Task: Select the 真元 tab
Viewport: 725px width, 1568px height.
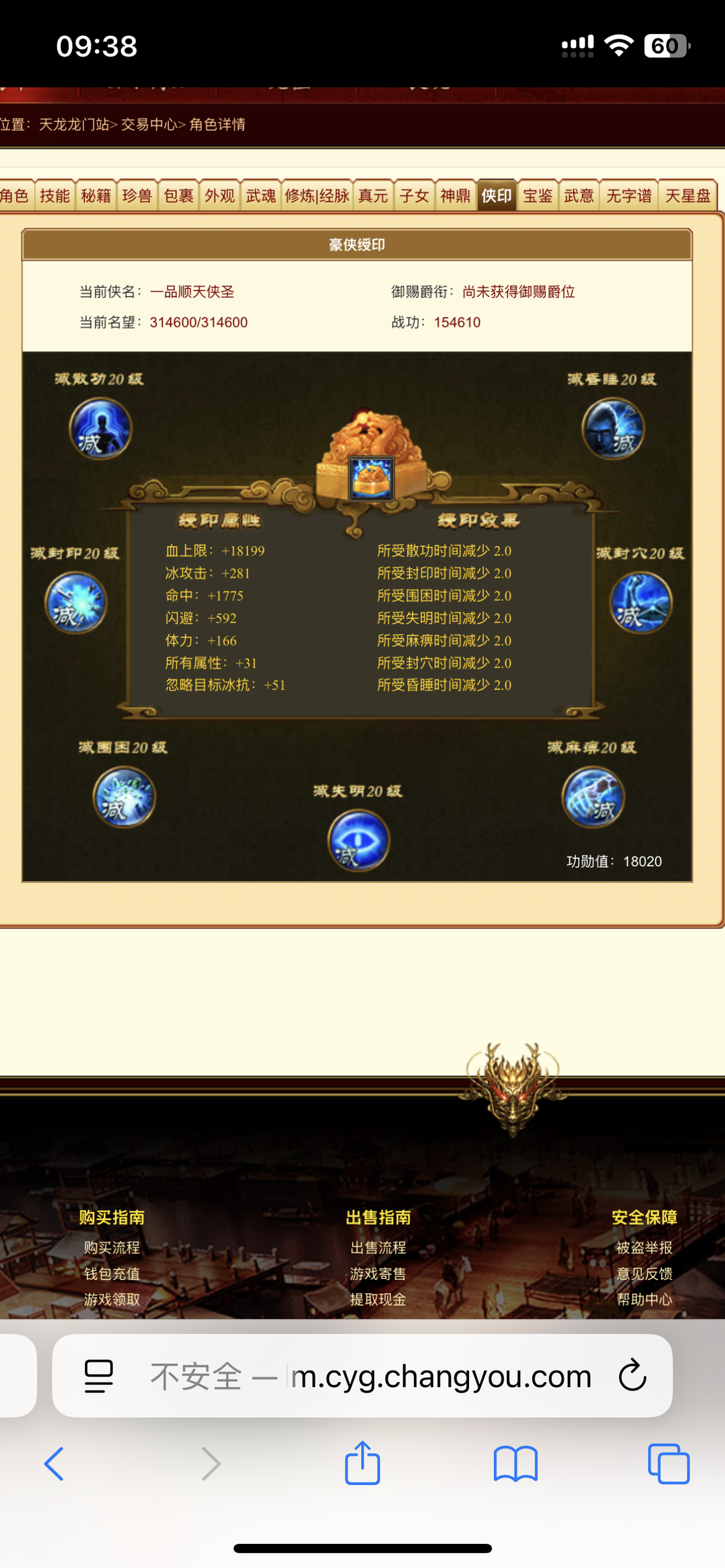Action: point(373,196)
